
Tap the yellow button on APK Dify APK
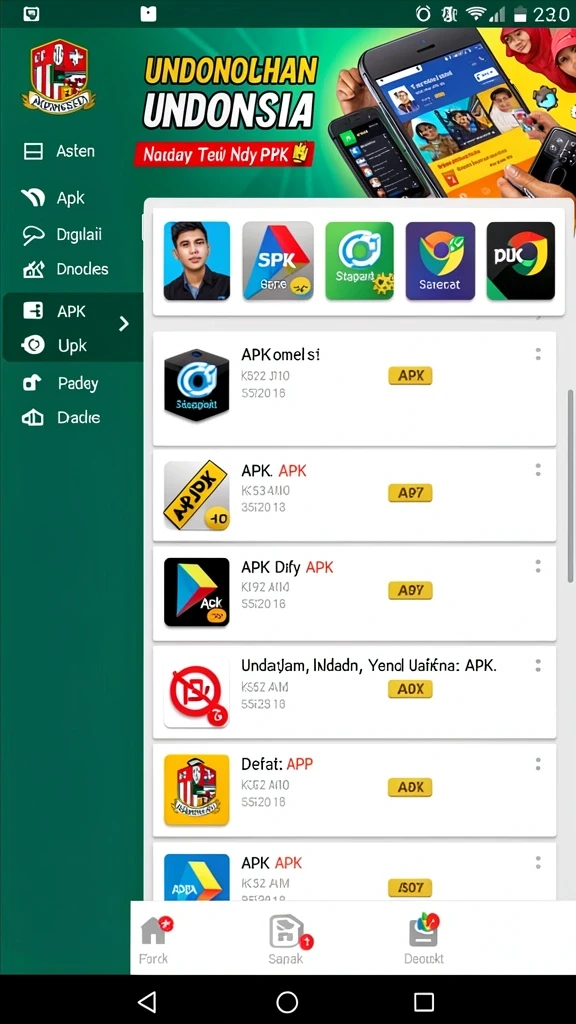(x=410, y=590)
